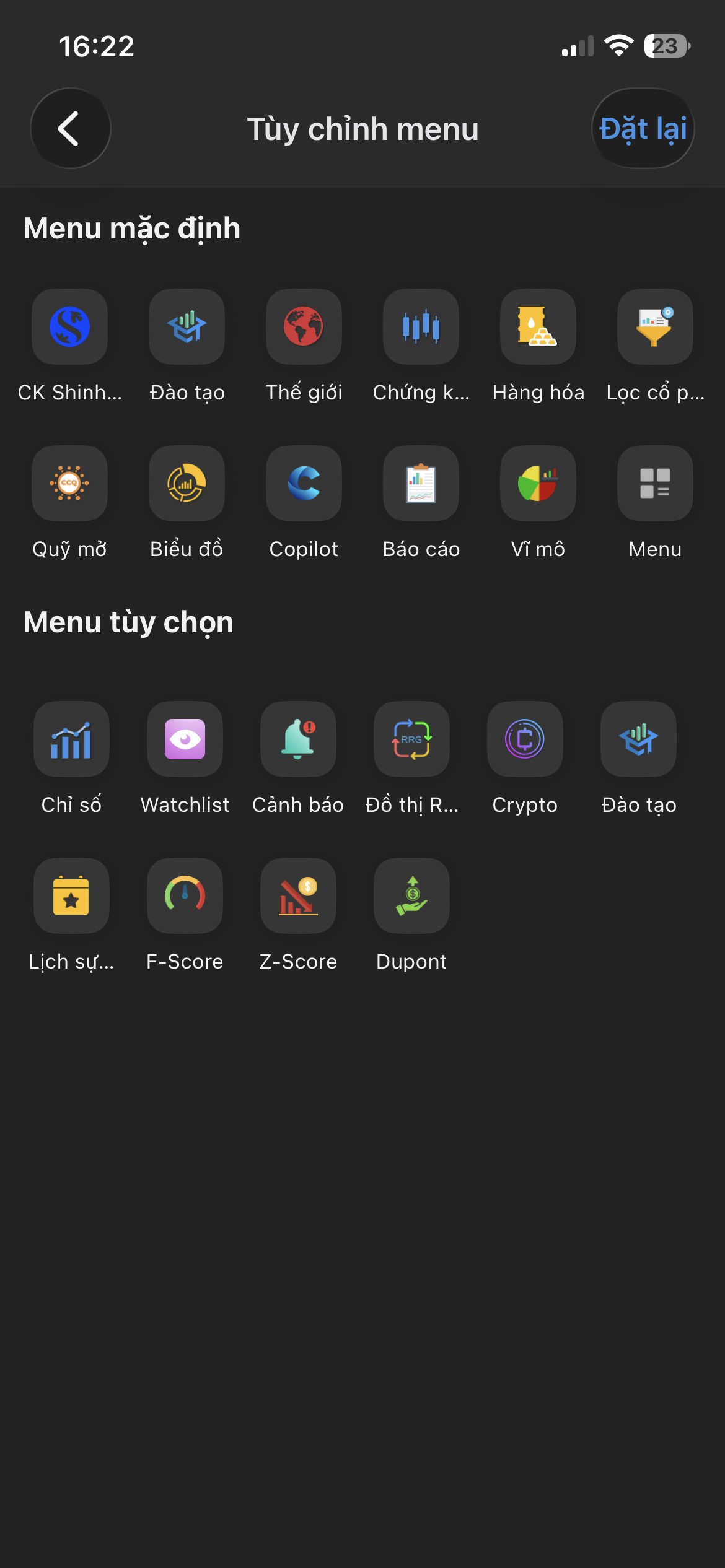
Task: Go back using the back arrow
Action: 70,129
